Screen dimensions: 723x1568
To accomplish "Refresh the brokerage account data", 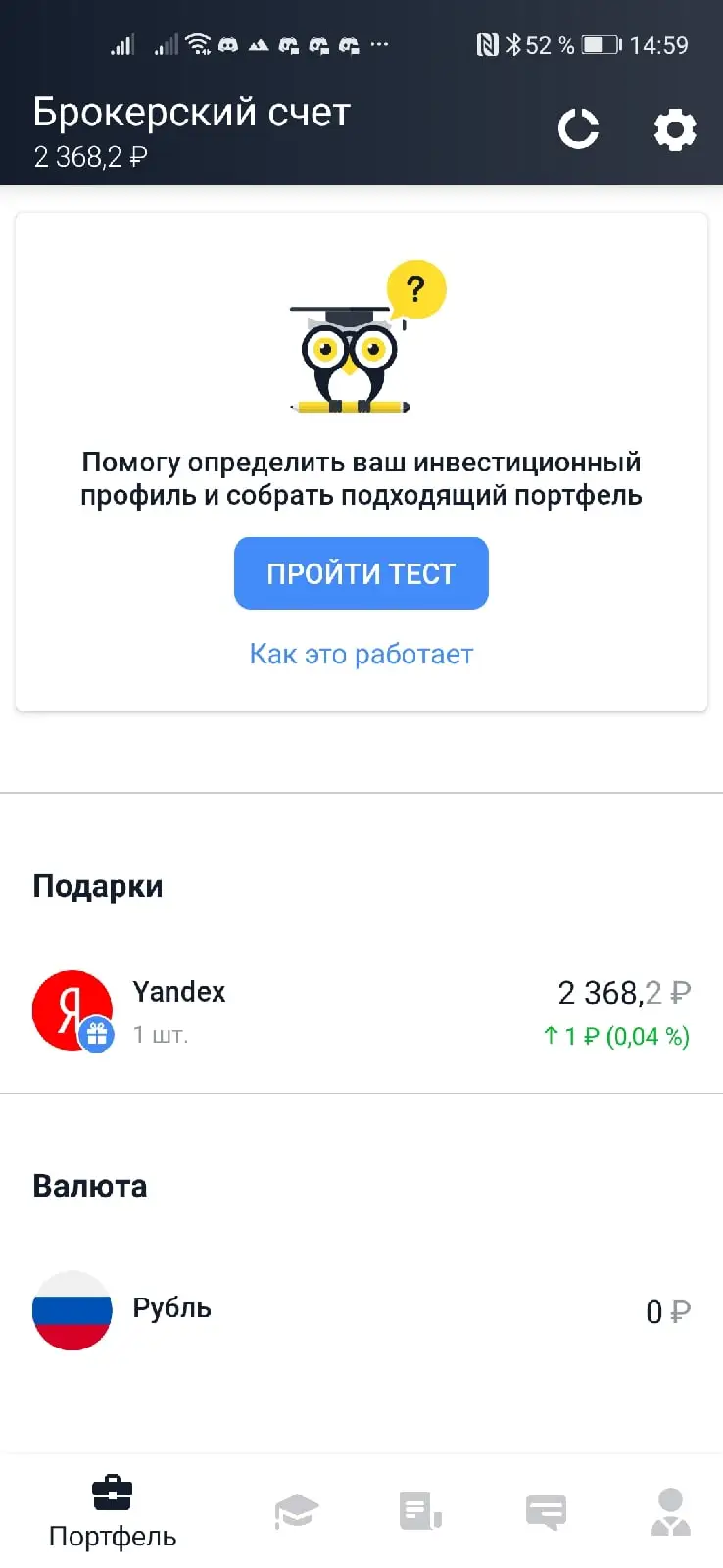I will (578, 129).
